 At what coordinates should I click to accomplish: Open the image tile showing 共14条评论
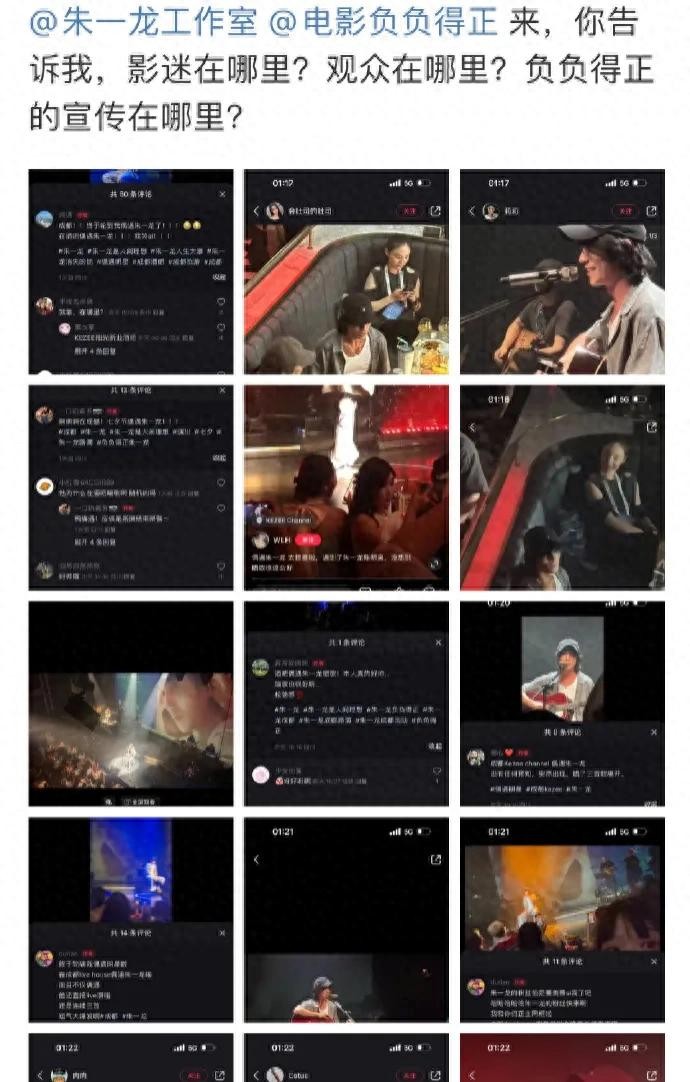pyautogui.click(x=131, y=919)
